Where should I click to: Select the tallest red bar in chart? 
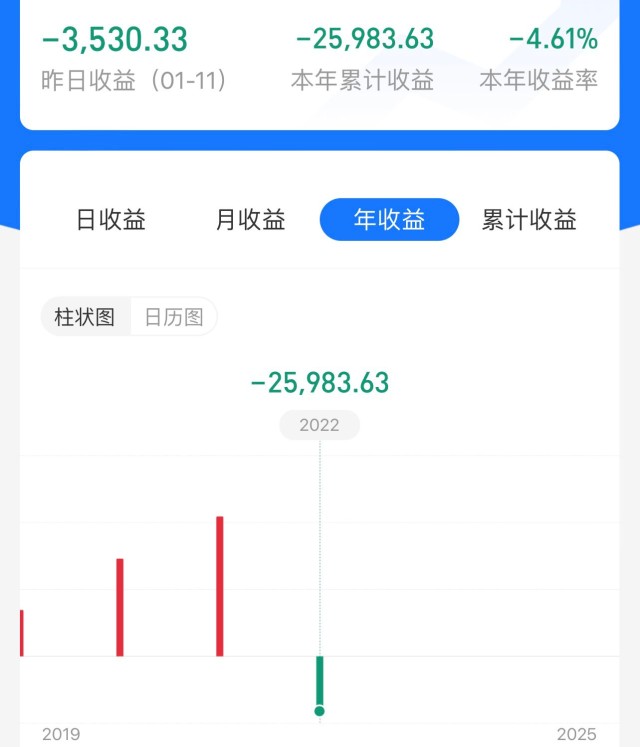point(220,586)
